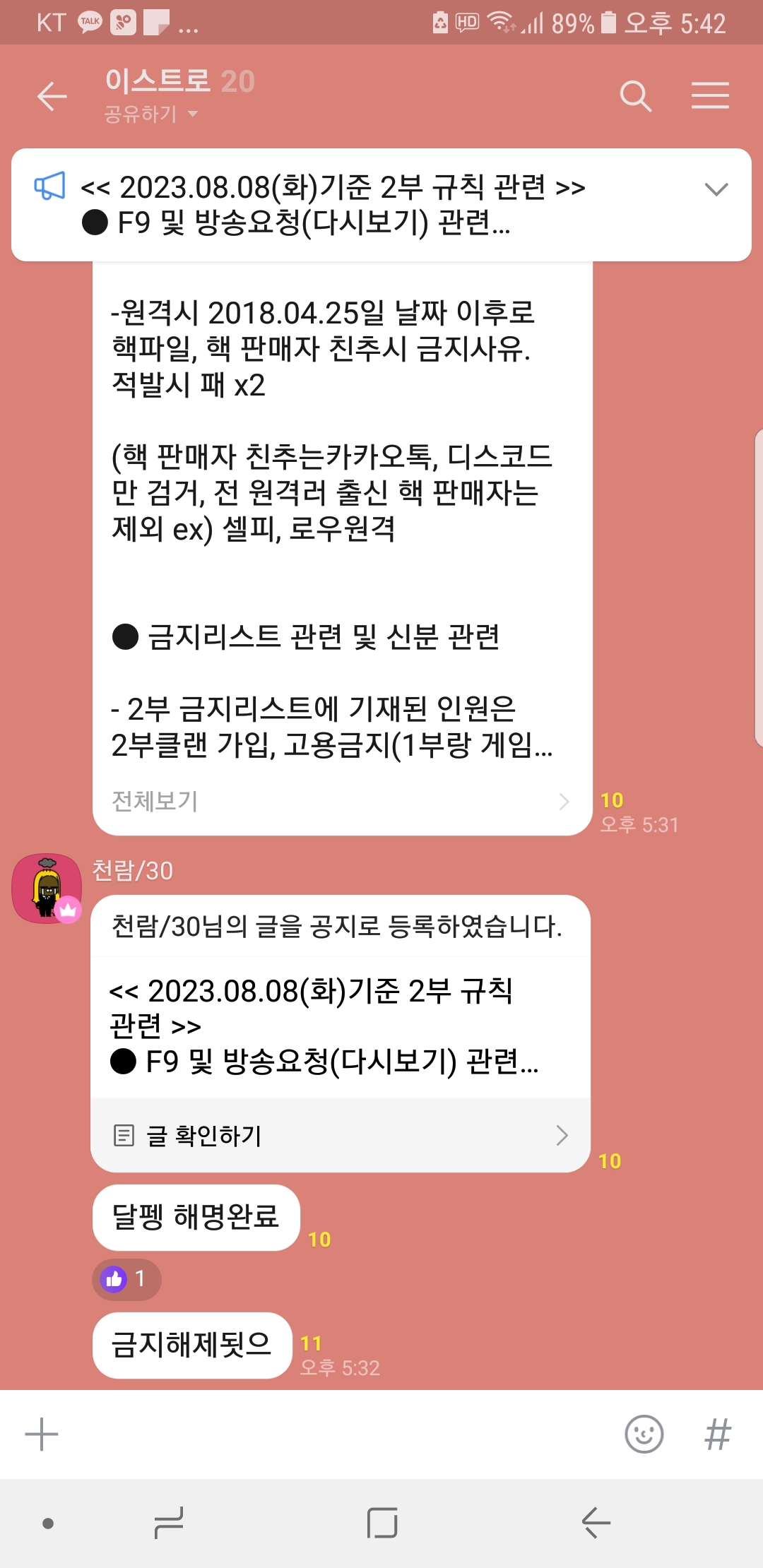
Task: Open the 공유하기 dropdown
Action: (x=151, y=114)
